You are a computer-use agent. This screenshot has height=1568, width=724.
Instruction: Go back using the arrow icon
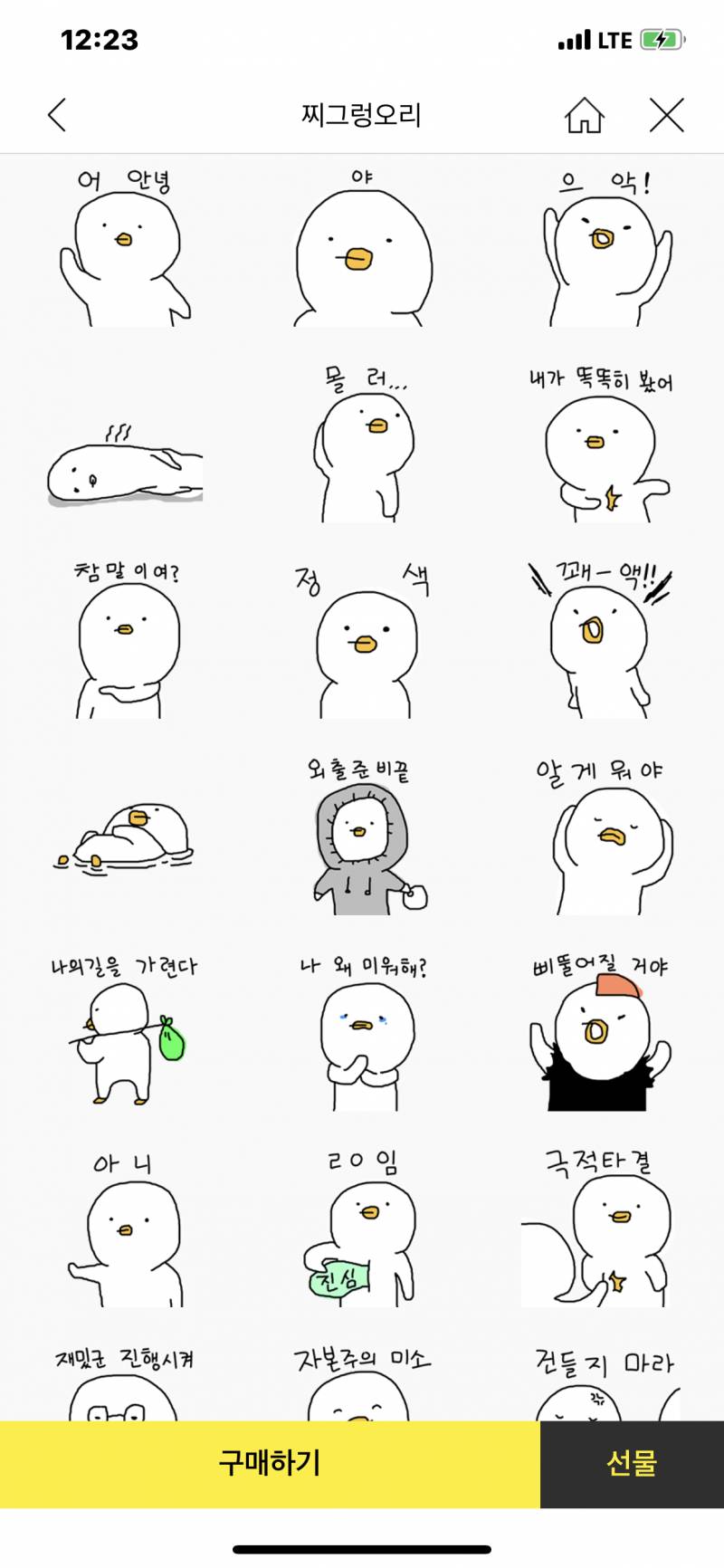(x=57, y=115)
